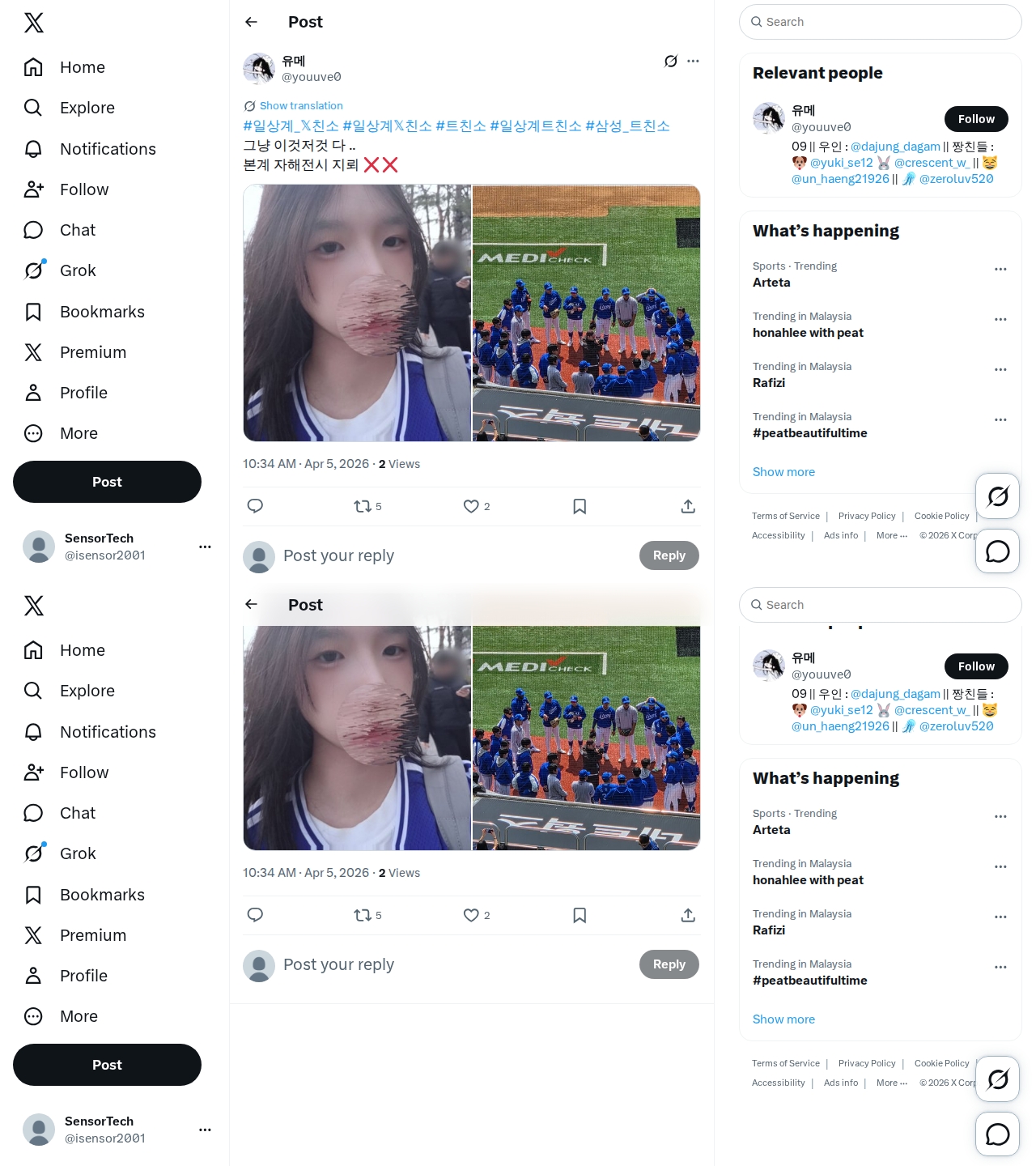The width and height of the screenshot is (1036, 1166).
Task: Tap the Grok icon beside the post overflow menu
Action: coord(670,62)
